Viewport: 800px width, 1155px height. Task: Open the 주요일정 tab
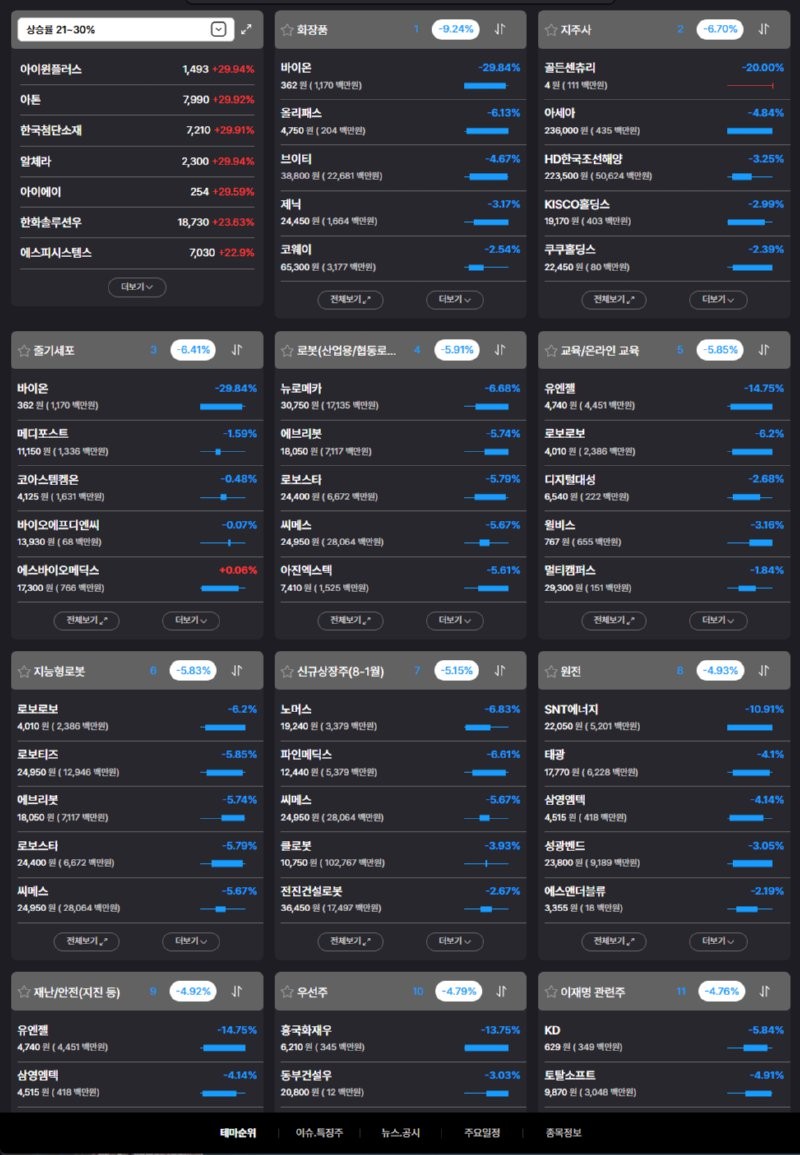point(482,1133)
